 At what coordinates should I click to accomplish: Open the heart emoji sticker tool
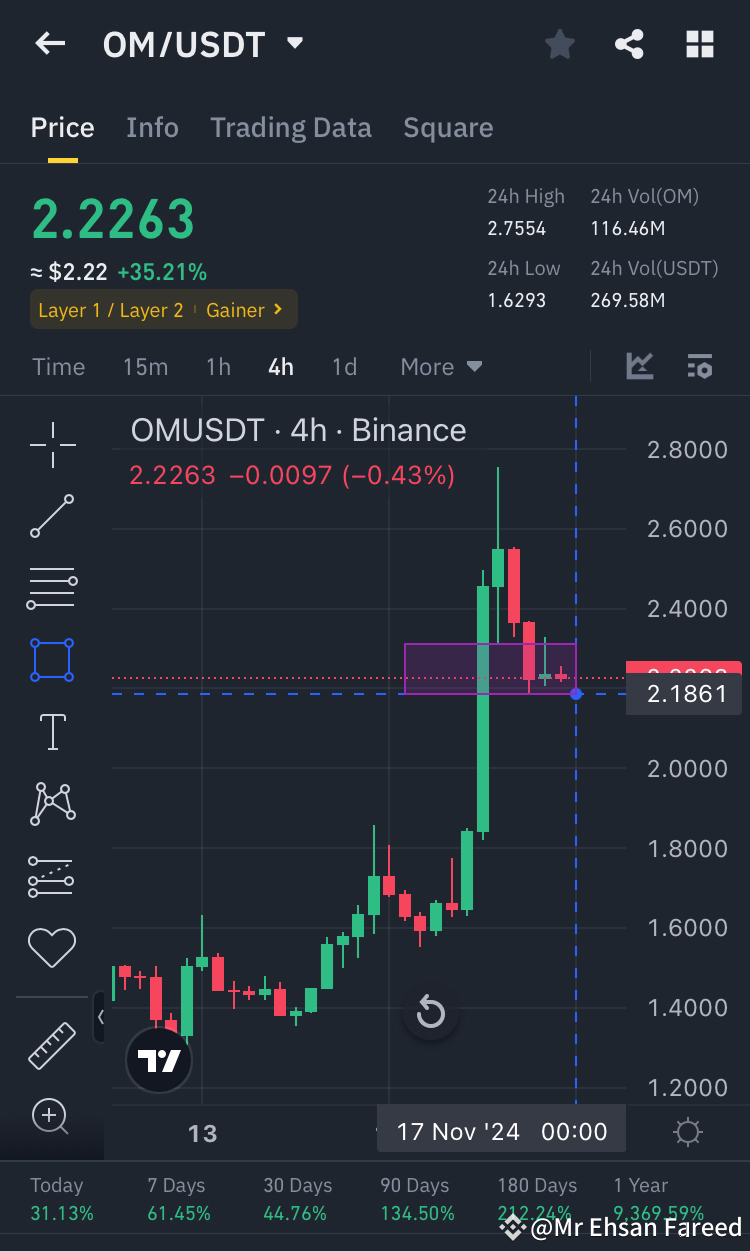(x=51, y=948)
